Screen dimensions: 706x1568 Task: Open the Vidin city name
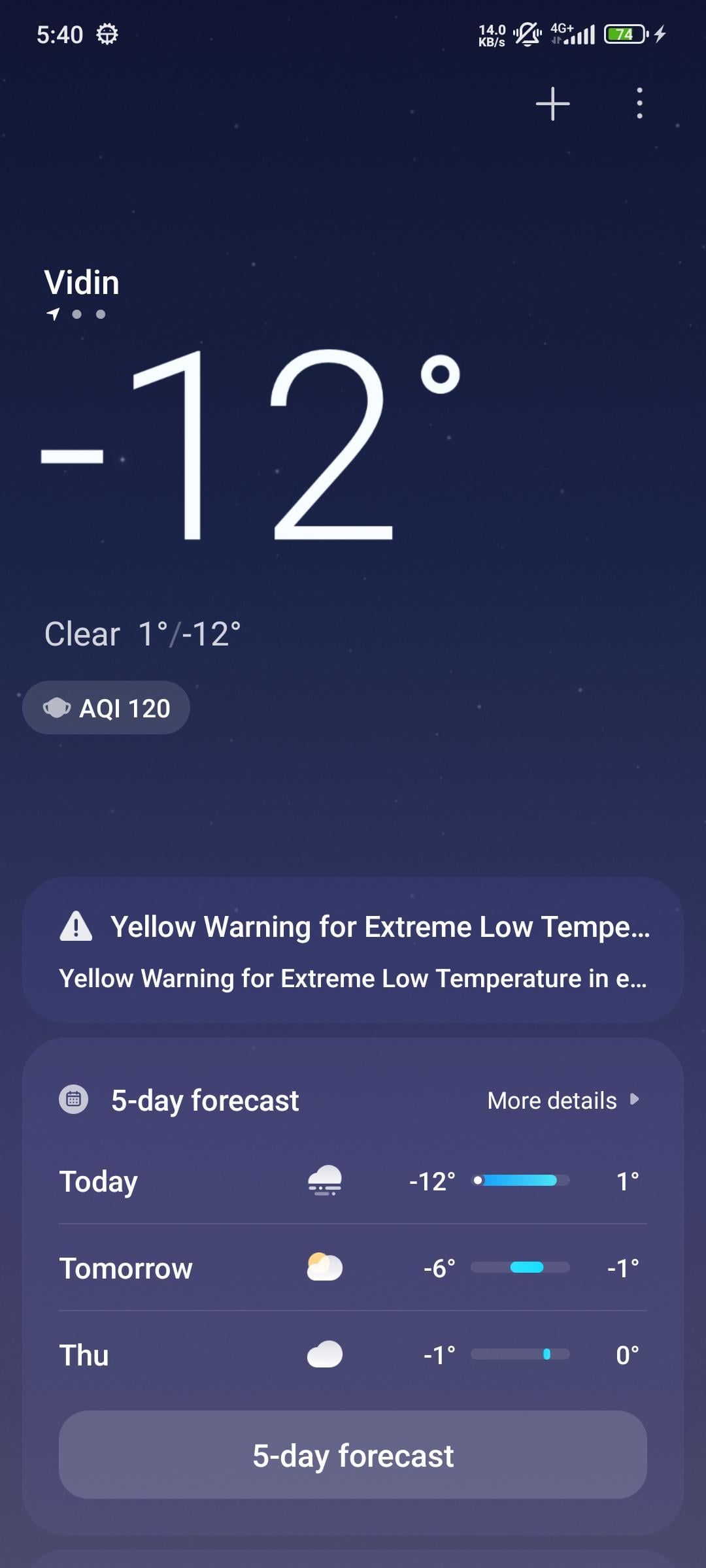82,283
